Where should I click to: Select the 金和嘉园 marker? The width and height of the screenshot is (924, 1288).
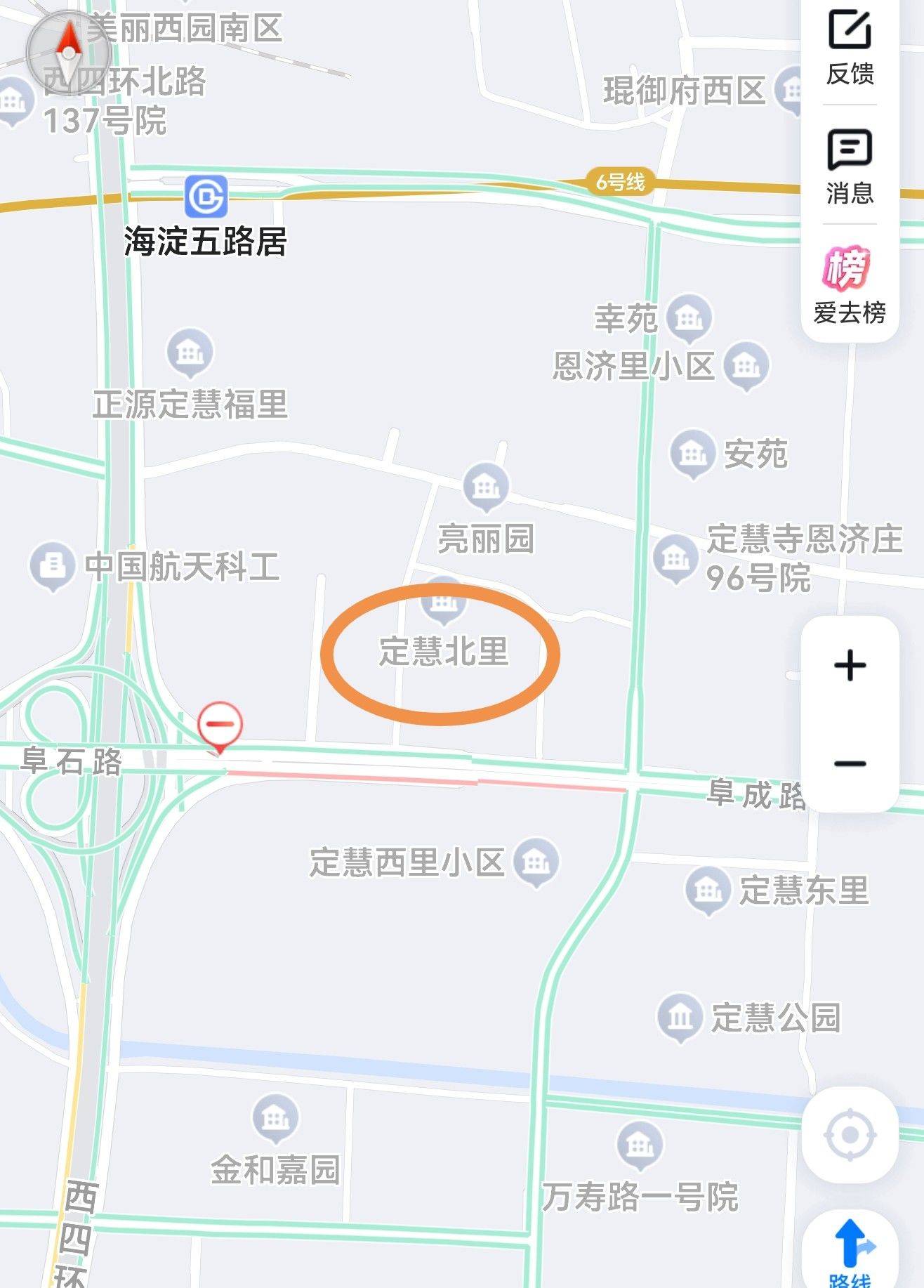[x=275, y=1117]
